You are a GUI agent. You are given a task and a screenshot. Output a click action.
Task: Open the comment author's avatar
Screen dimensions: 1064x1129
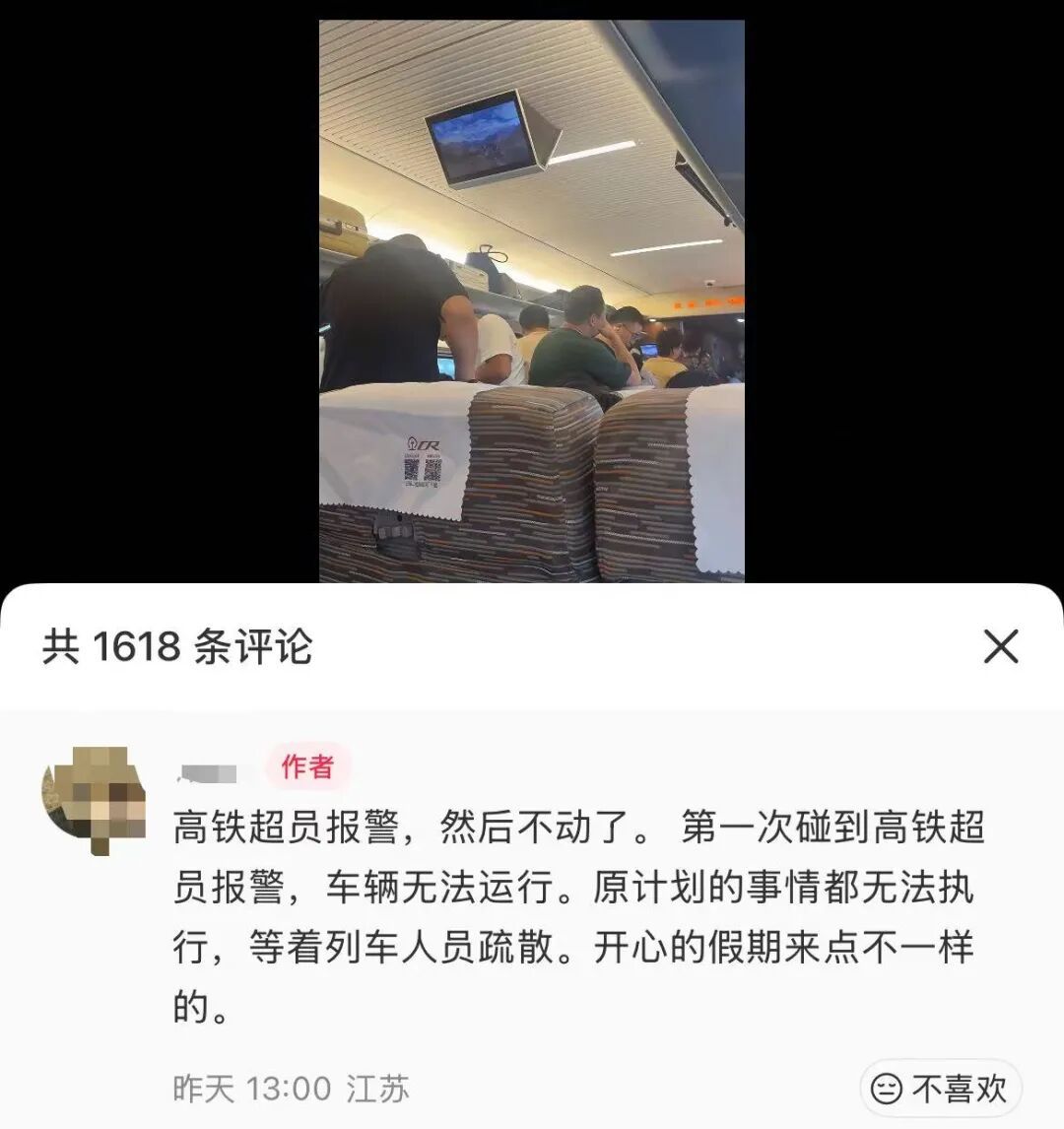click(x=93, y=796)
